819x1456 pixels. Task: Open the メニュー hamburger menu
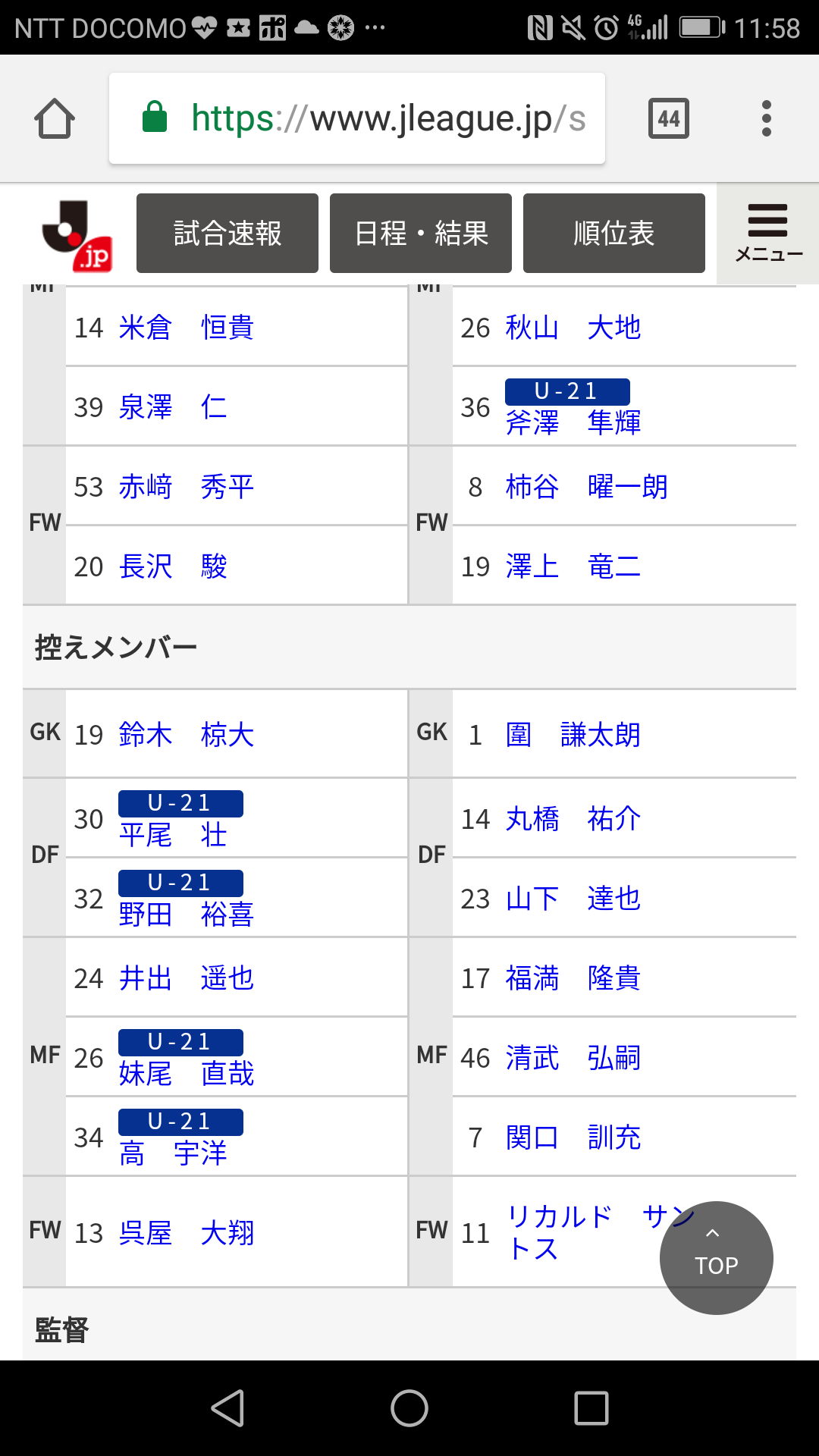pyautogui.click(x=767, y=234)
